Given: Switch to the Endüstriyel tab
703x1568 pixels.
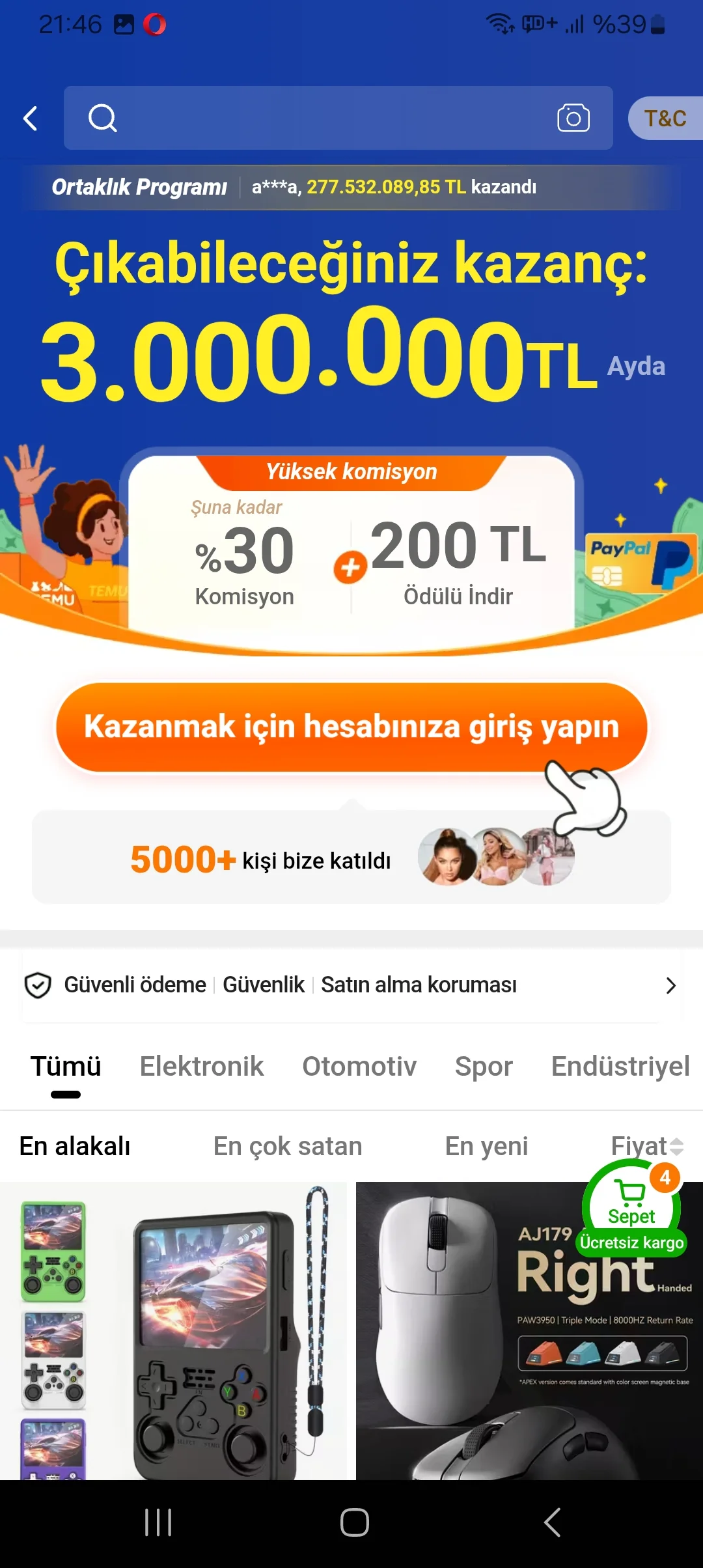Looking at the screenshot, I should click(620, 1067).
